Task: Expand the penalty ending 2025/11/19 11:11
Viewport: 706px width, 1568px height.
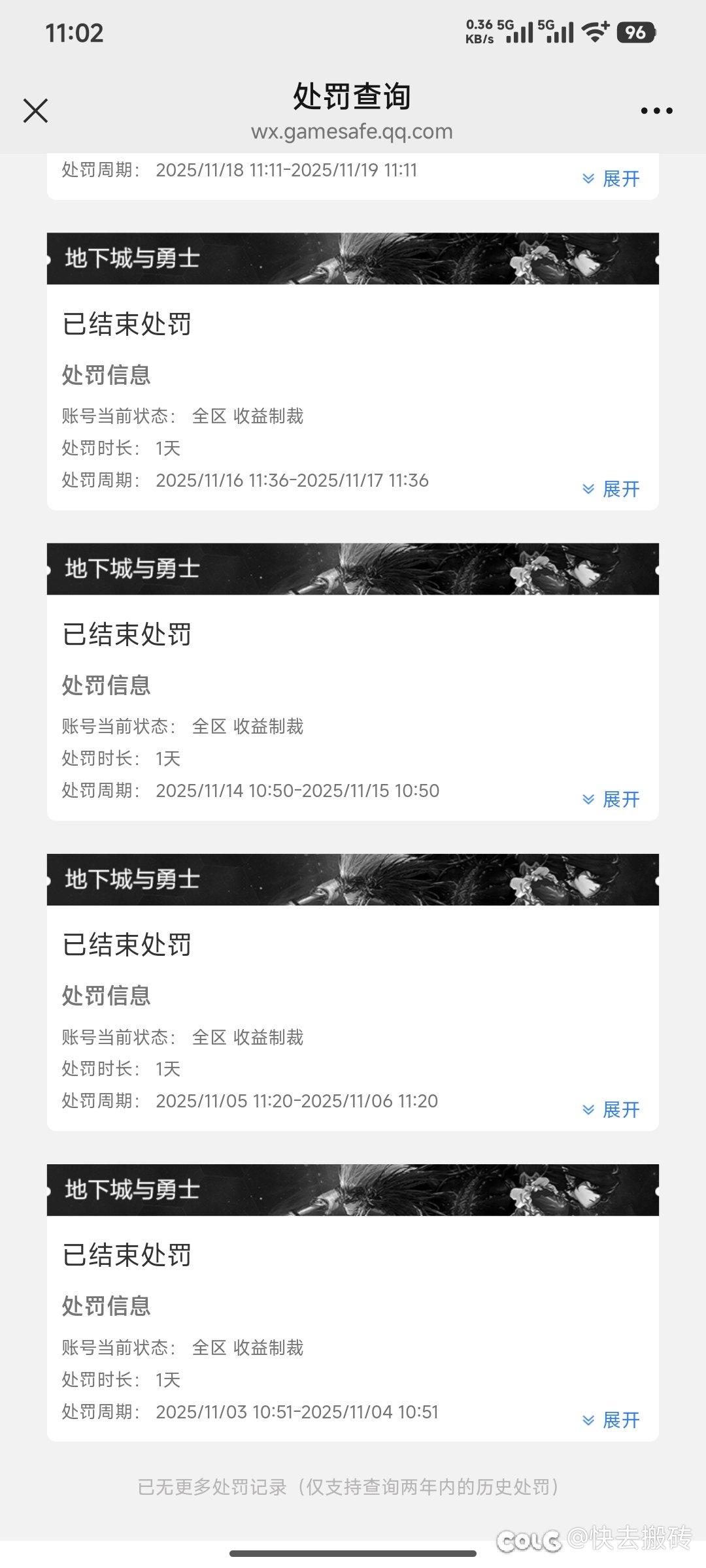Action: 612,178
